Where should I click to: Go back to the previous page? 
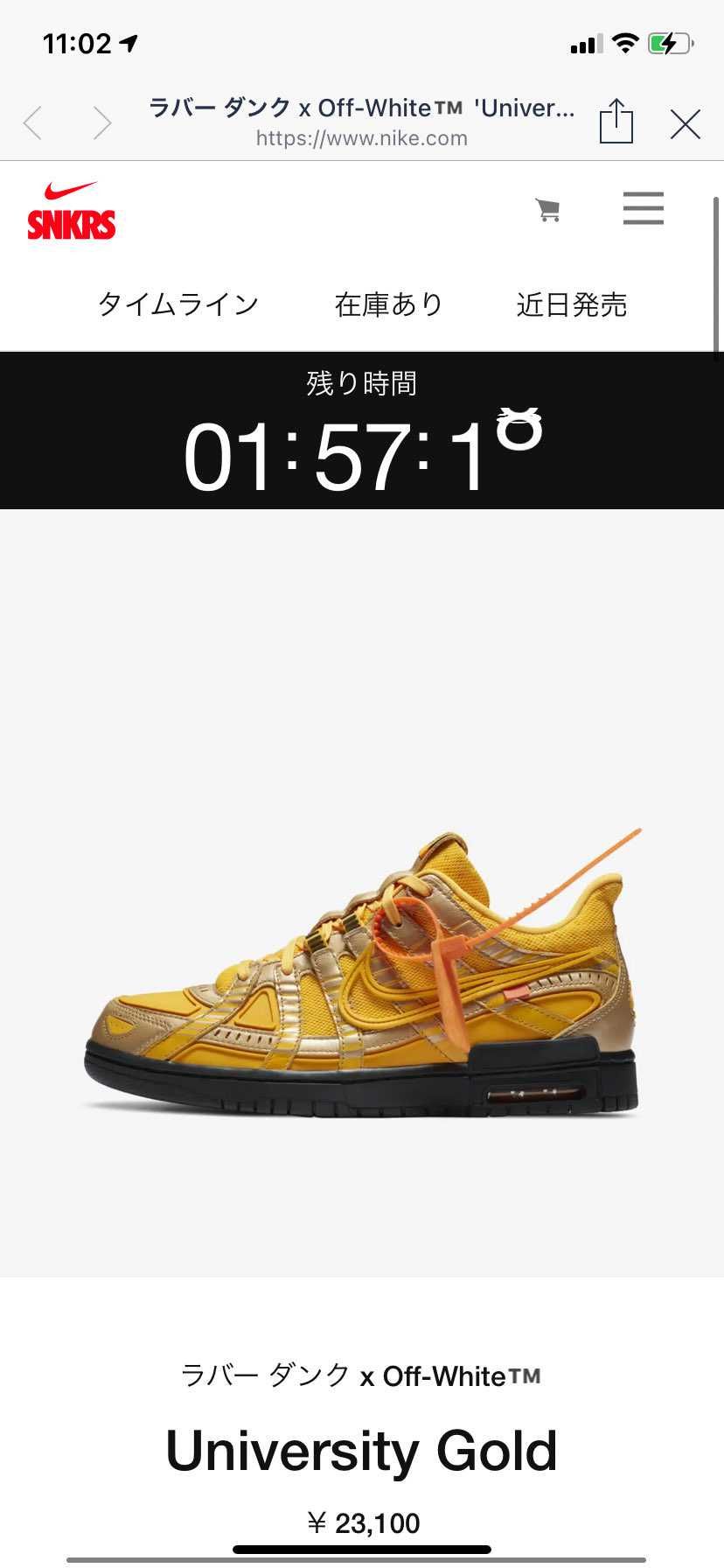(x=33, y=123)
